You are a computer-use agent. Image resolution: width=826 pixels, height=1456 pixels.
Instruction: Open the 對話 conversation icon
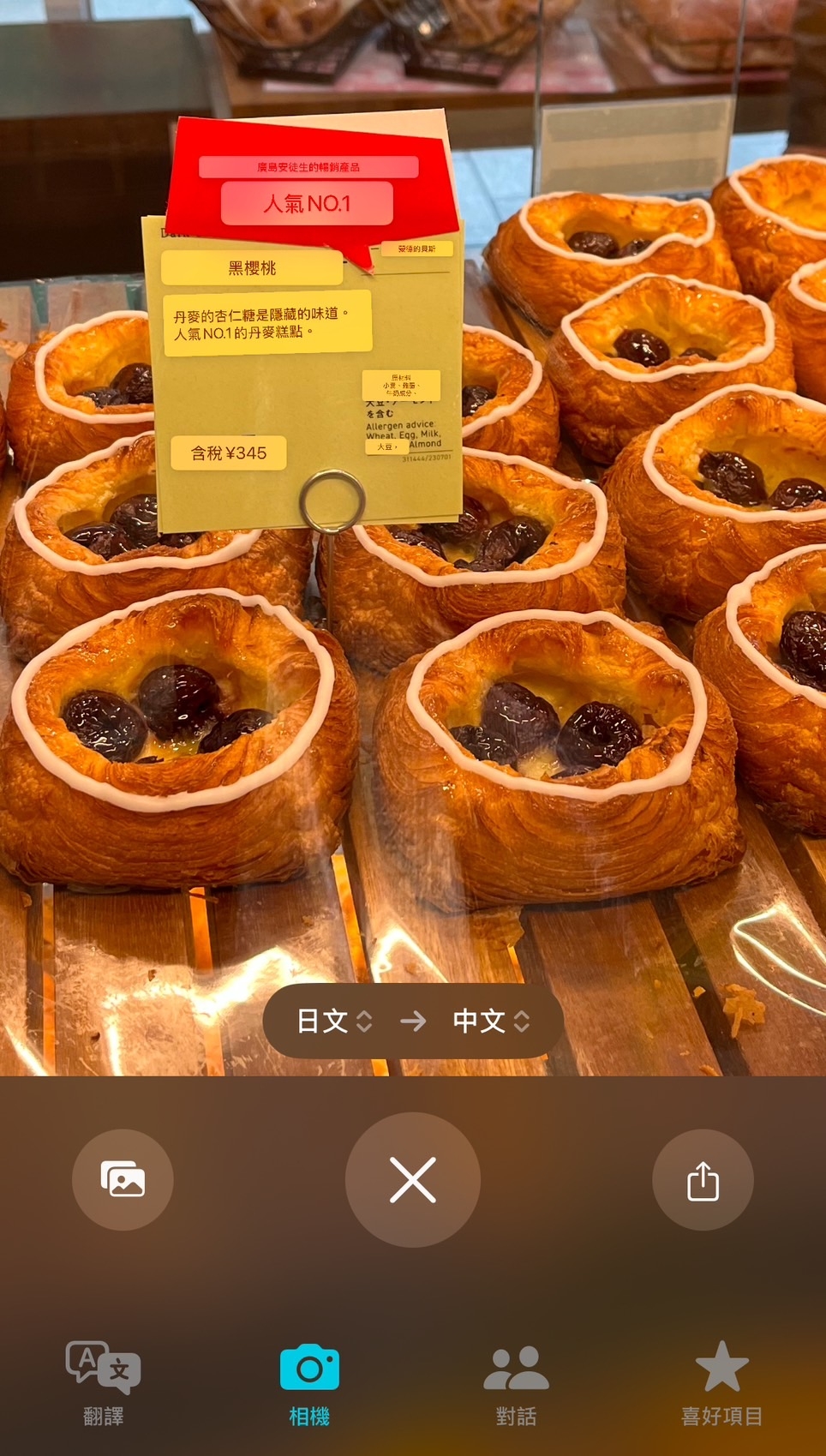[x=515, y=1369]
